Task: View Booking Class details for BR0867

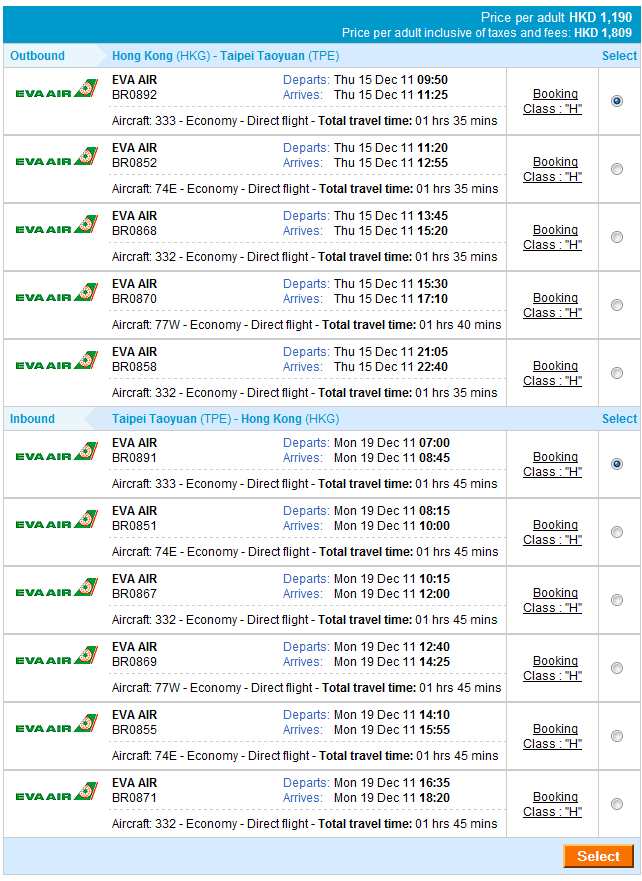Action: 554,600
